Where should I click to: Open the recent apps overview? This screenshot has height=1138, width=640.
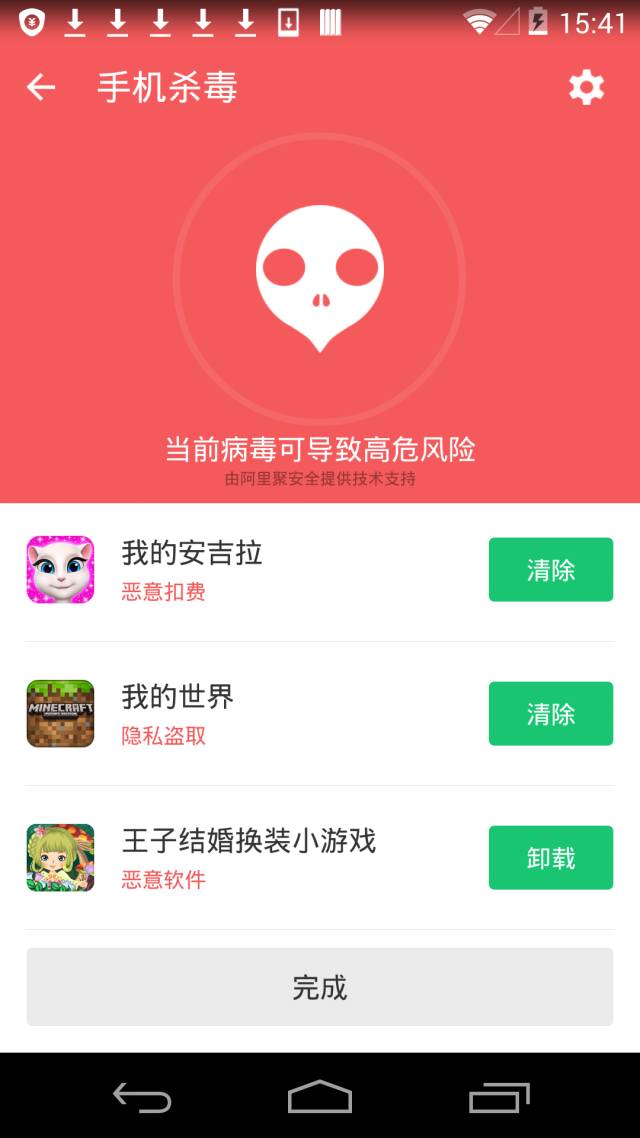[x=499, y=1096]
